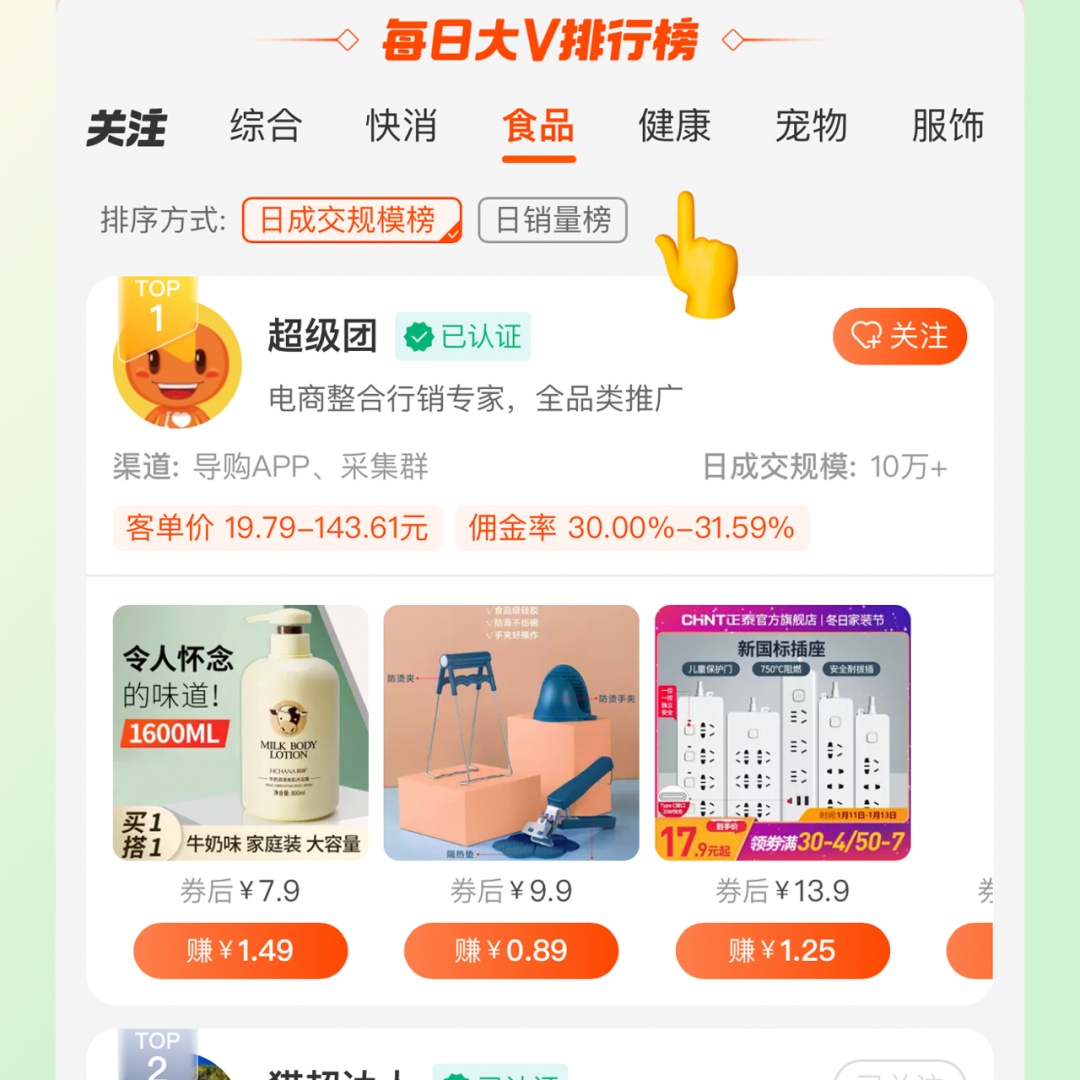Select the 快消 tab

(x=401, y=127)
